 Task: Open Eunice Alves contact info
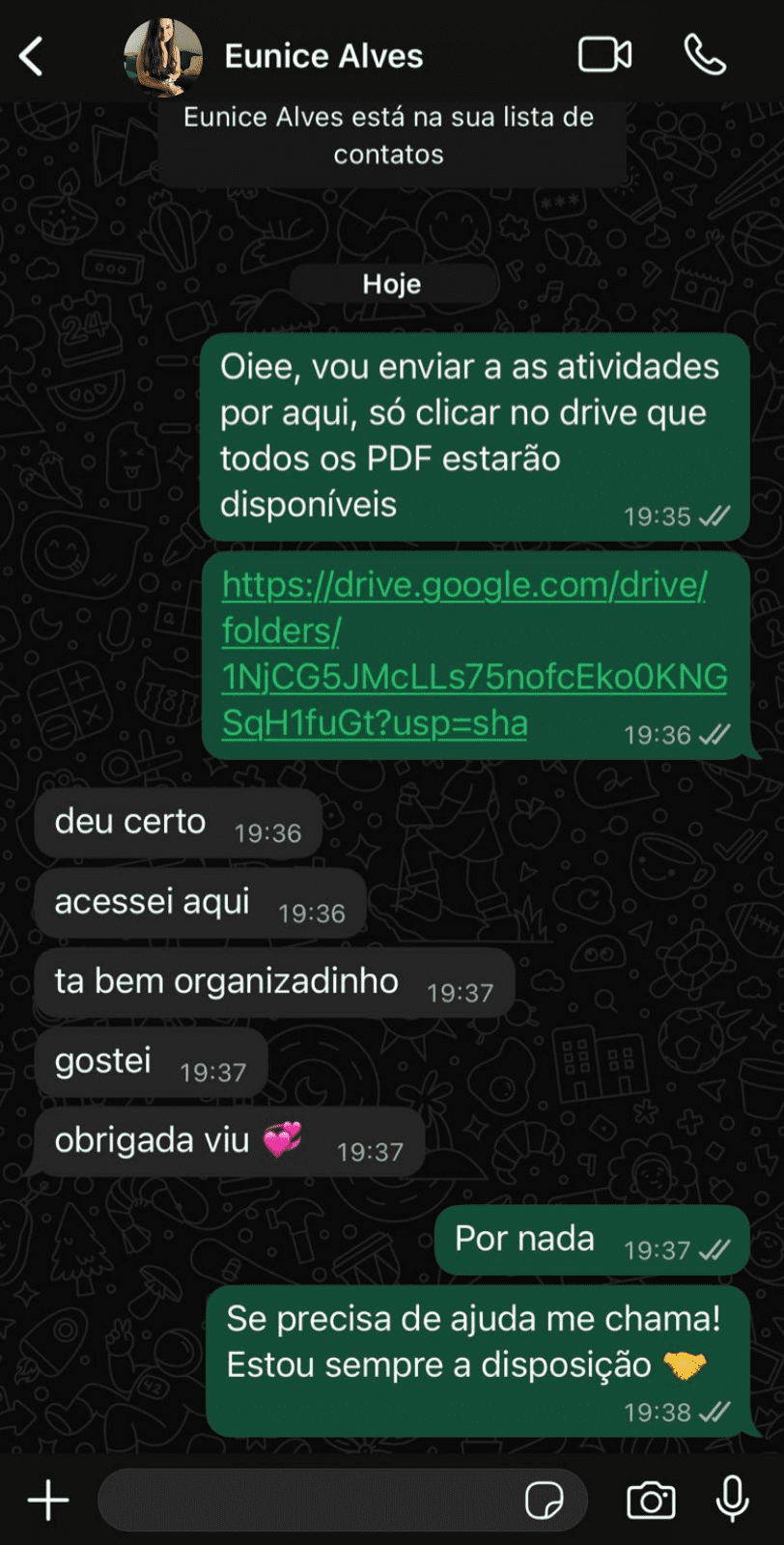322,56
